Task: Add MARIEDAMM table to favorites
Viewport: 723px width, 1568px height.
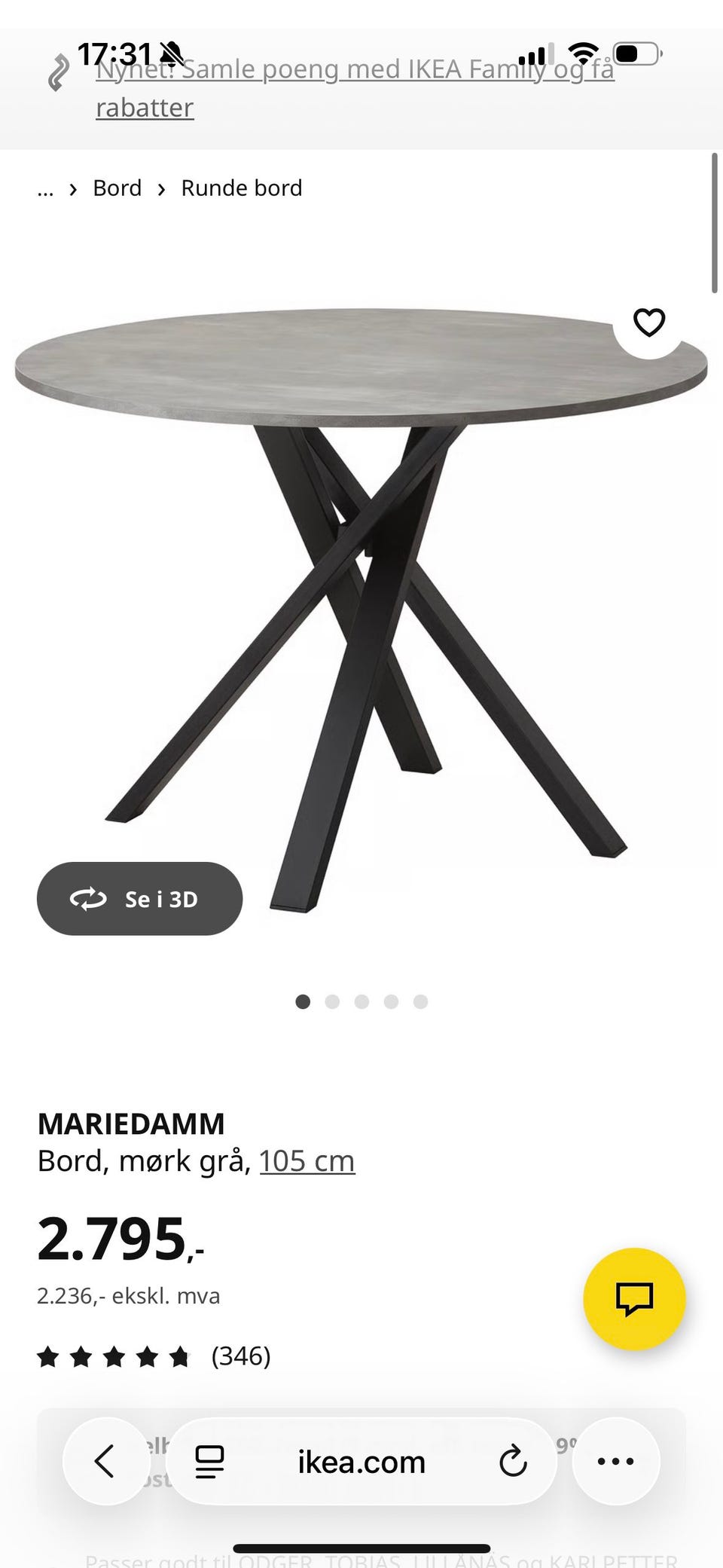Action: tap(648, 322)
